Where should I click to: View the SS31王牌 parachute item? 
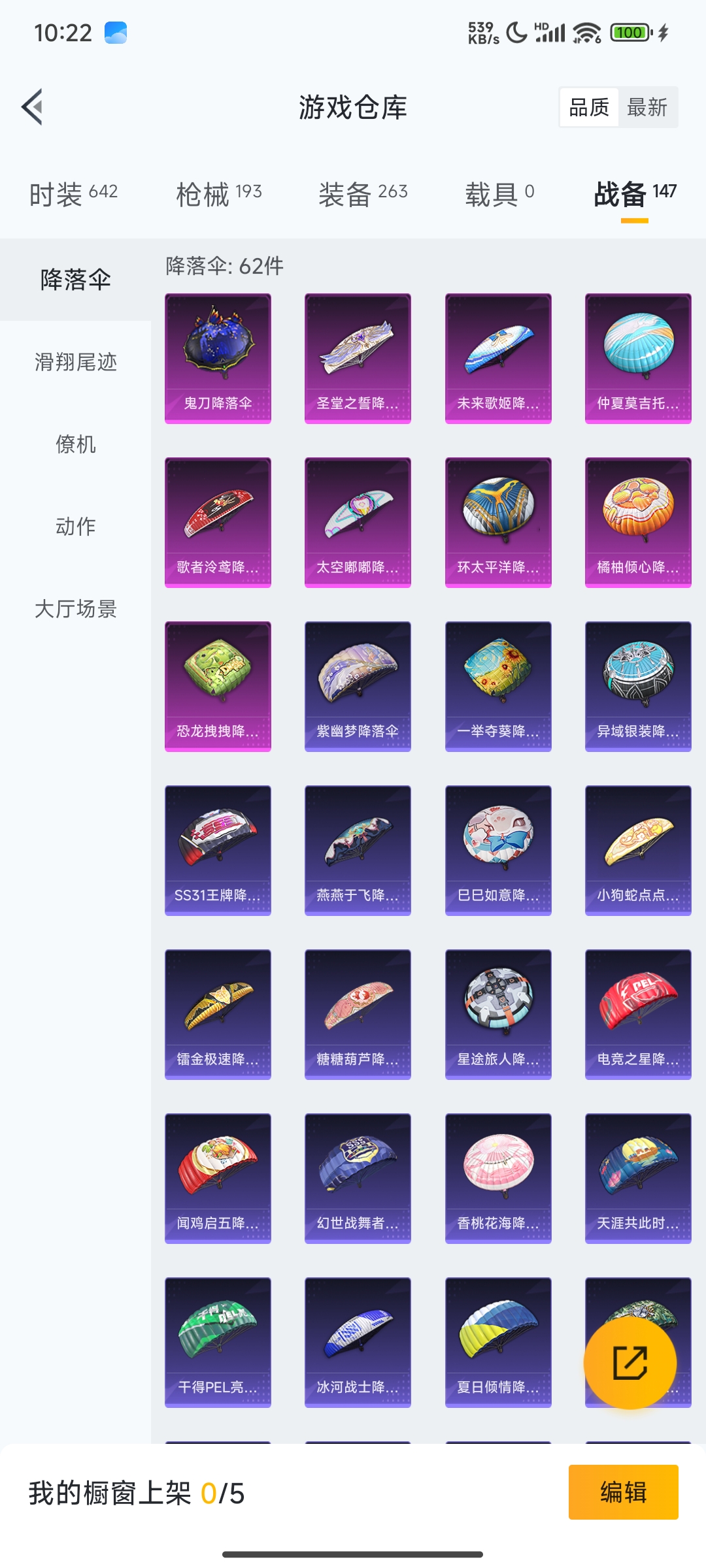click(x=218, y=850)
